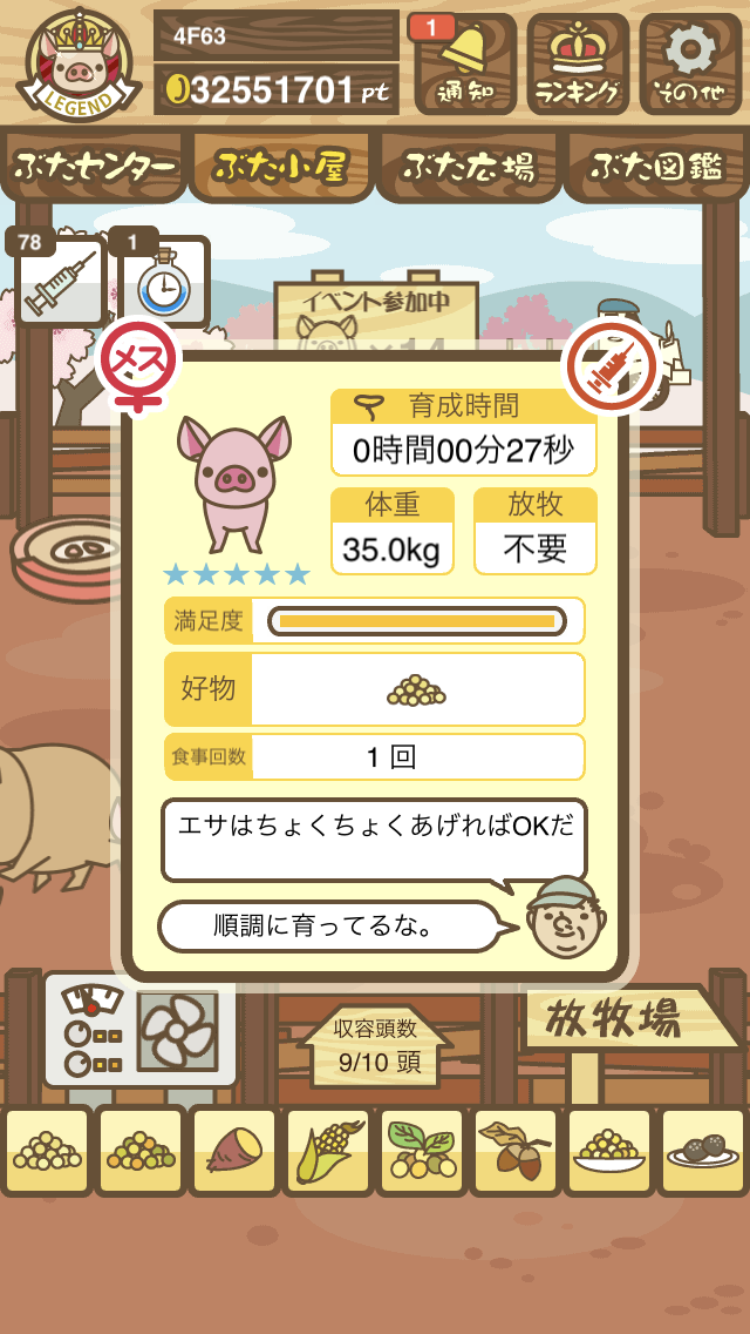The width and height of the screenshot is (750, 1334).
Task: Tap the no-injection syringe icon on the pig card
Action: click(x=613, y=368)
